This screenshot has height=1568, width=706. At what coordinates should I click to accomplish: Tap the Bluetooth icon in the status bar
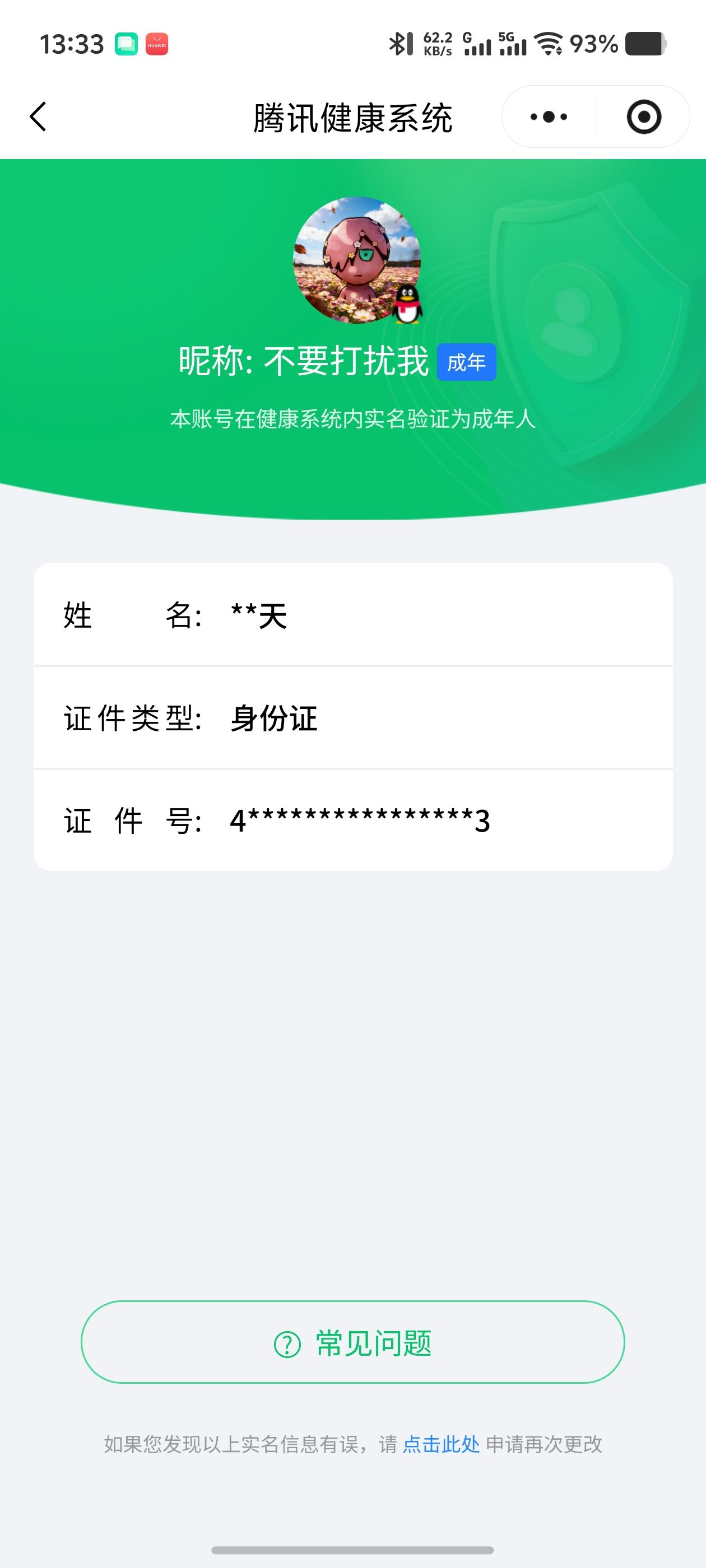[x=399, y=44]
